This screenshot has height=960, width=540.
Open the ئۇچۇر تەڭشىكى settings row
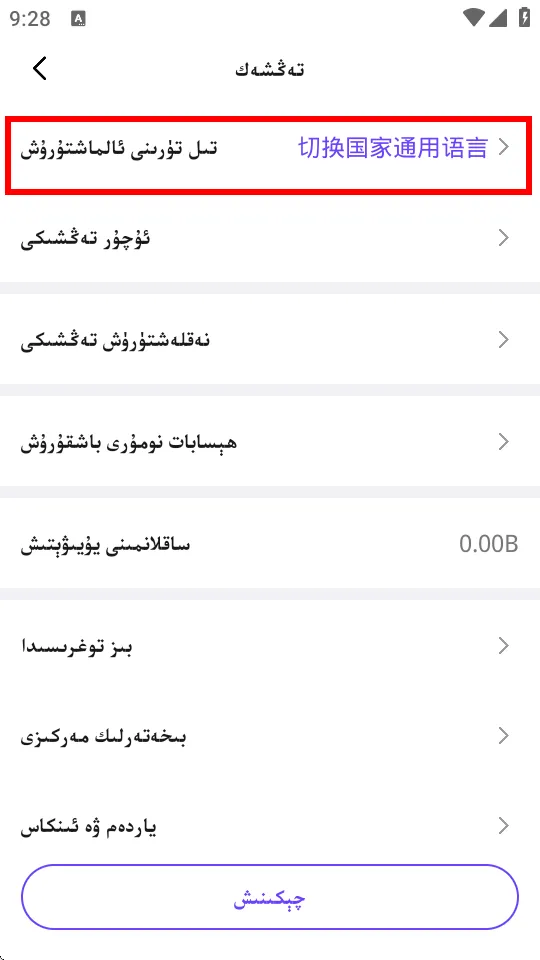(270, 238)
